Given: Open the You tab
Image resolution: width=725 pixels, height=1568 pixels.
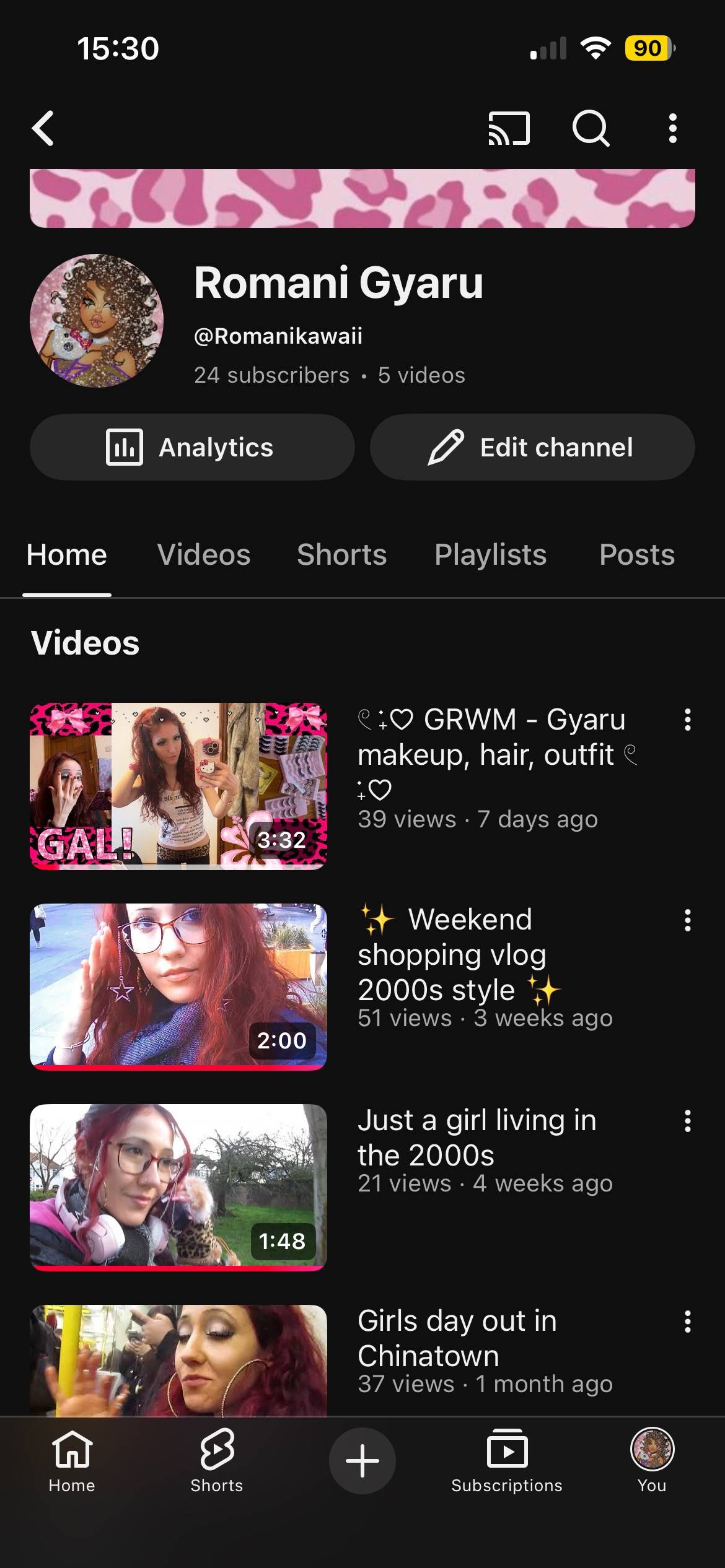Looking at the screenshot, I should tap(652, 1461).
